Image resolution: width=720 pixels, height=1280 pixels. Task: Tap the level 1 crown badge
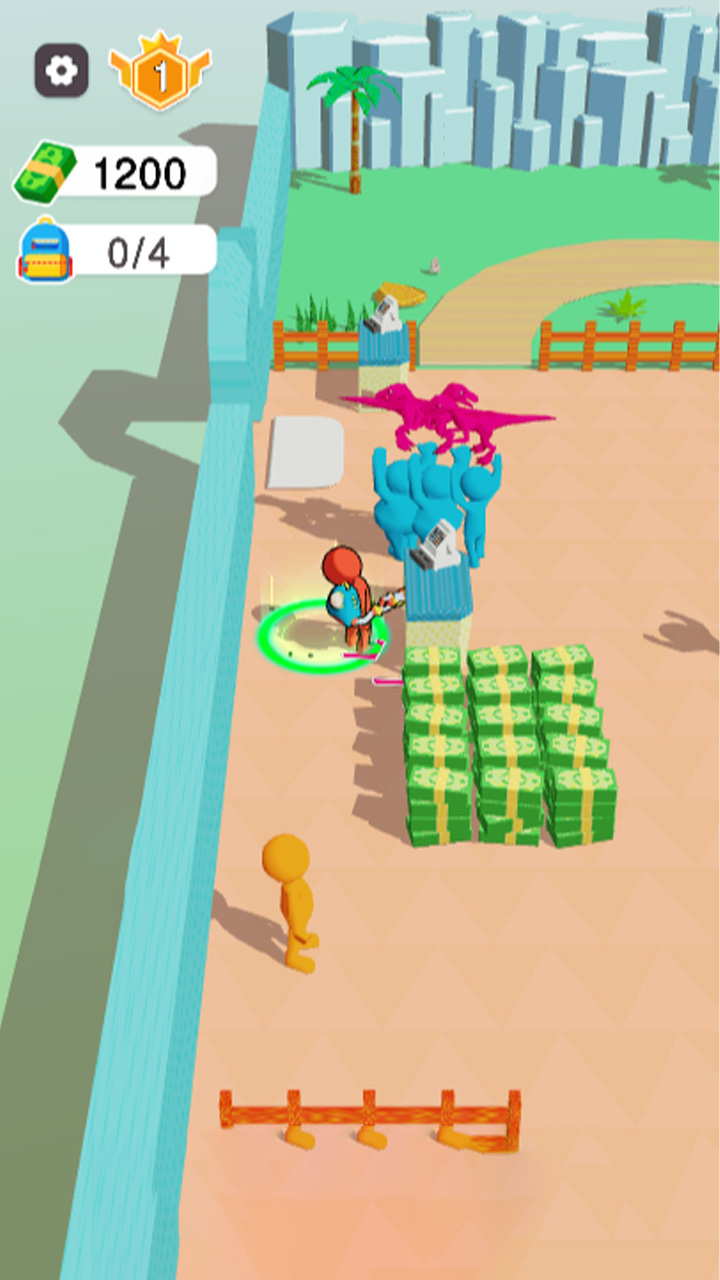160,72
